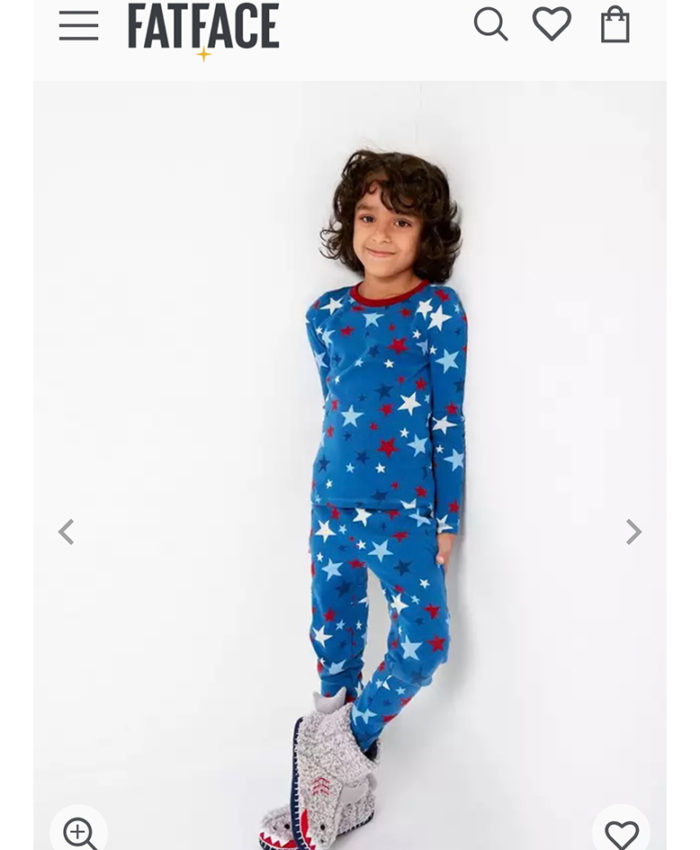
Task: Open the hamburger menu
Action: pos(78,25)
